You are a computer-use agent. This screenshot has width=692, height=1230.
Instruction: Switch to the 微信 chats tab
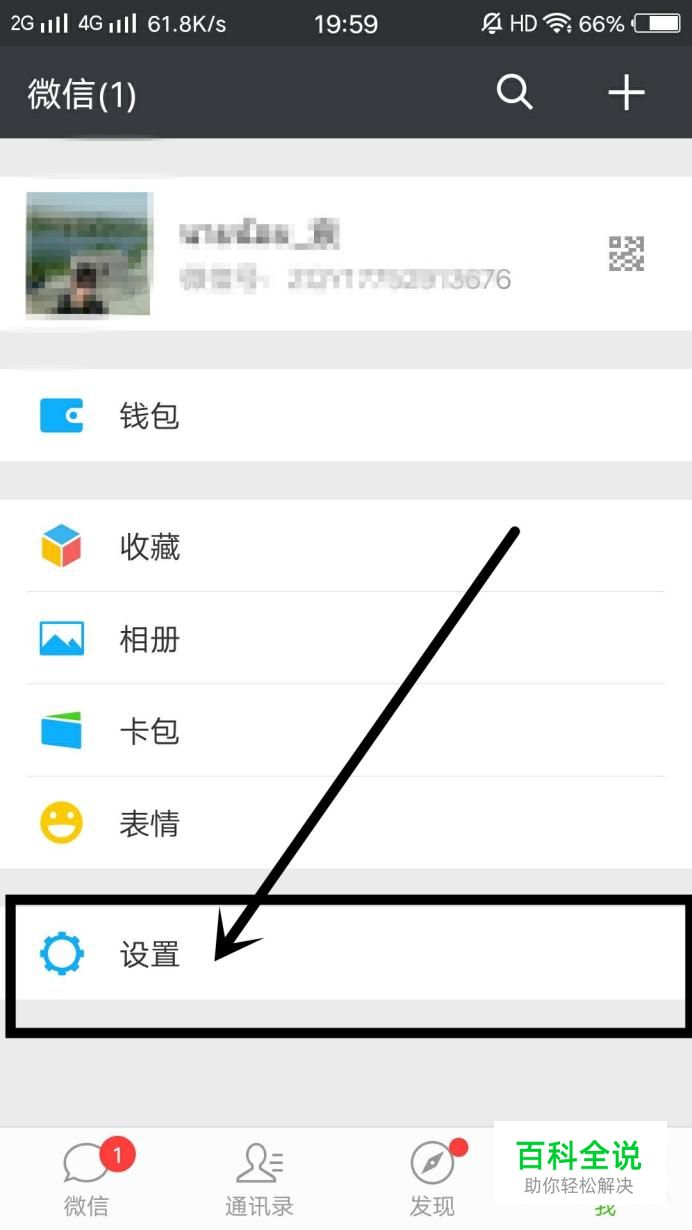tap(87, 1180)
